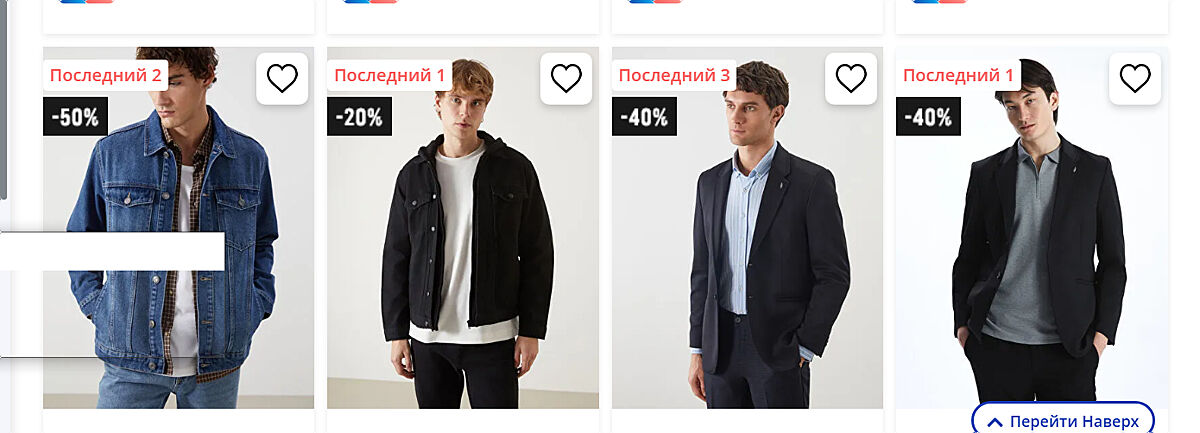The width and height of the screenshot is (1200, 433).
Task: Like the navy blazer marked Последний 3
Action: click(x=850, y=78)
